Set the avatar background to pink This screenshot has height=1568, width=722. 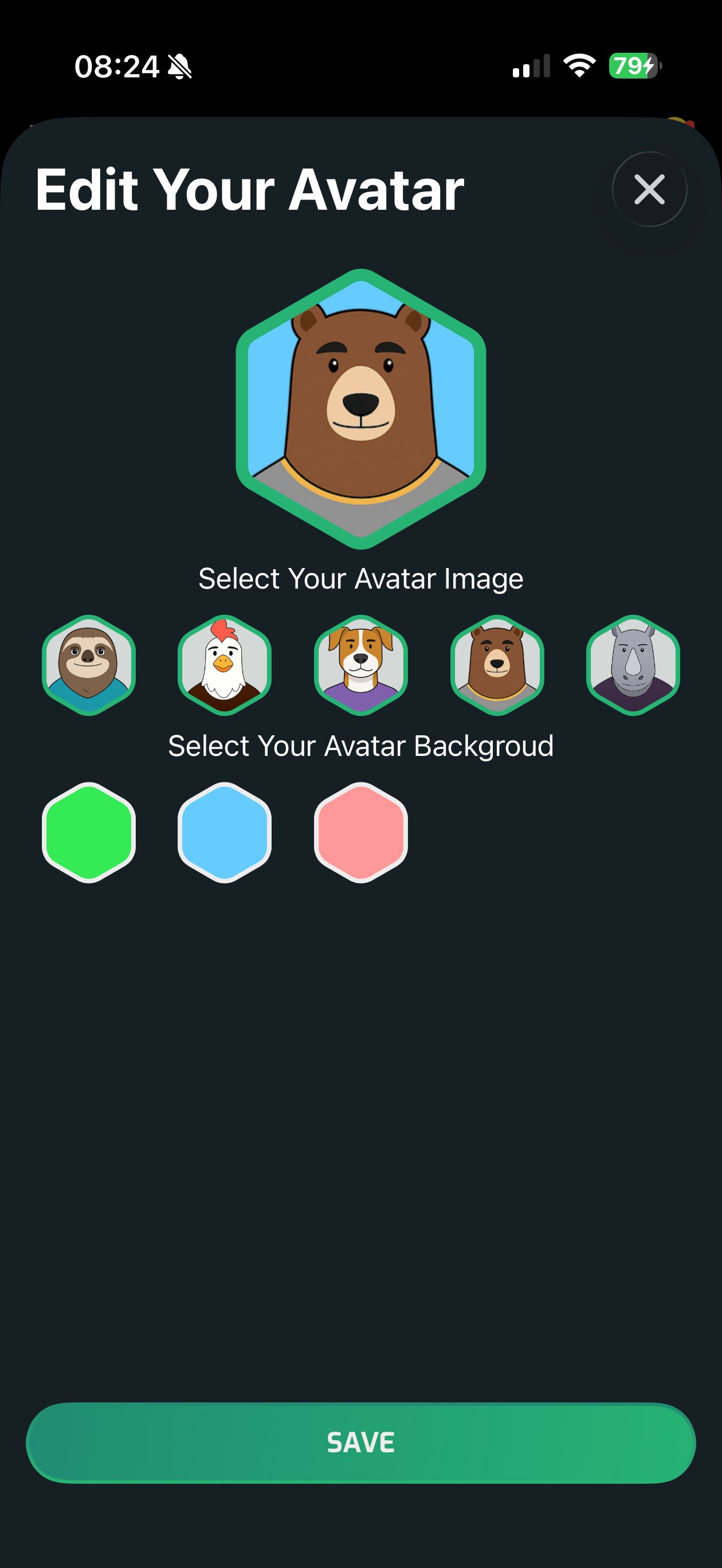click(361, 832)
